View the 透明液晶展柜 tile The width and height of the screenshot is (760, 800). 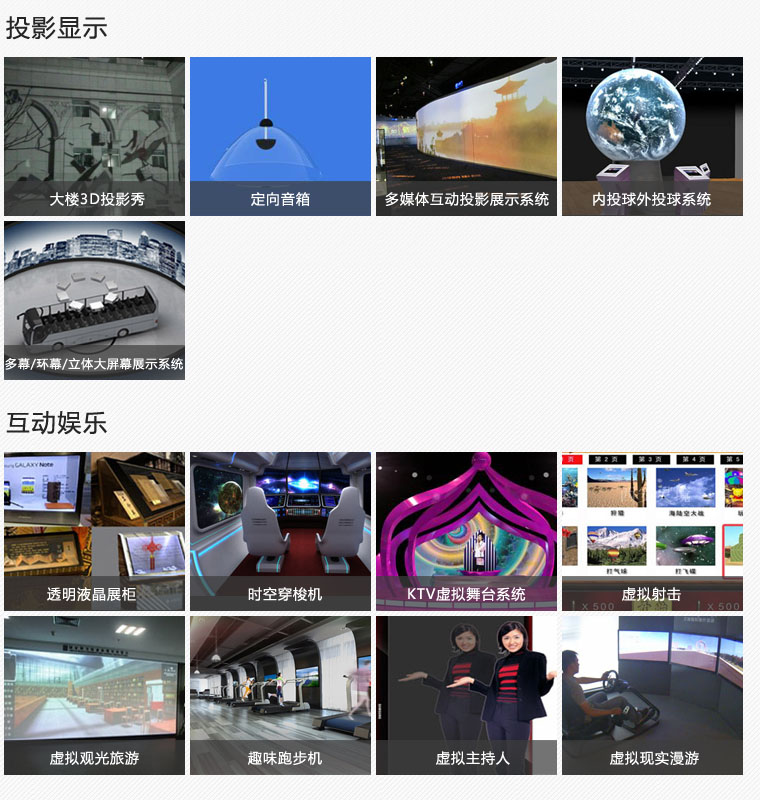point(95,531)
